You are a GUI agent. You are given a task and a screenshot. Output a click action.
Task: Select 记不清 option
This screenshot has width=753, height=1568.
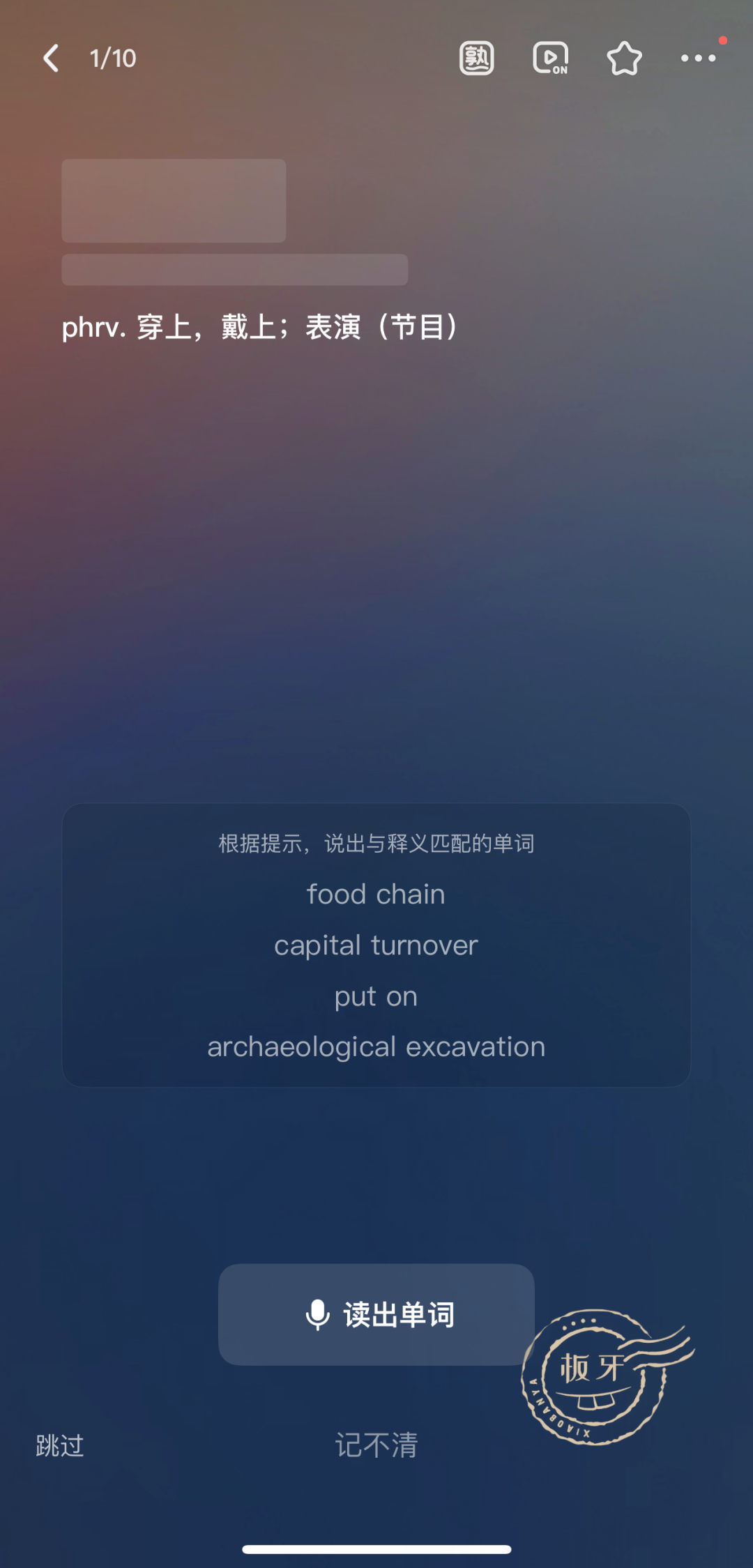click(376, 1445)
